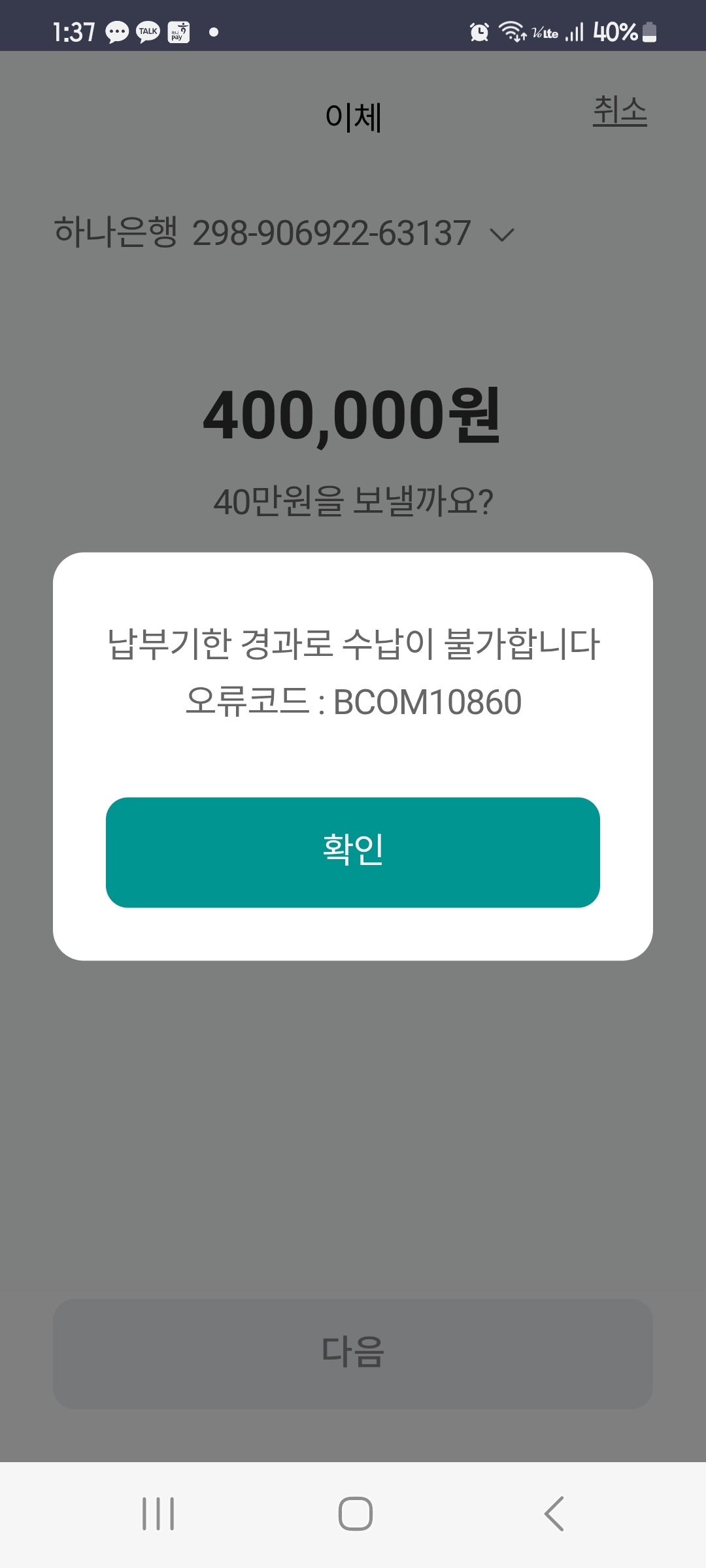The height and width of the screenshot is (1568, 706).
Task: Tap the 취소 cancel link
Action: [620, 110]
